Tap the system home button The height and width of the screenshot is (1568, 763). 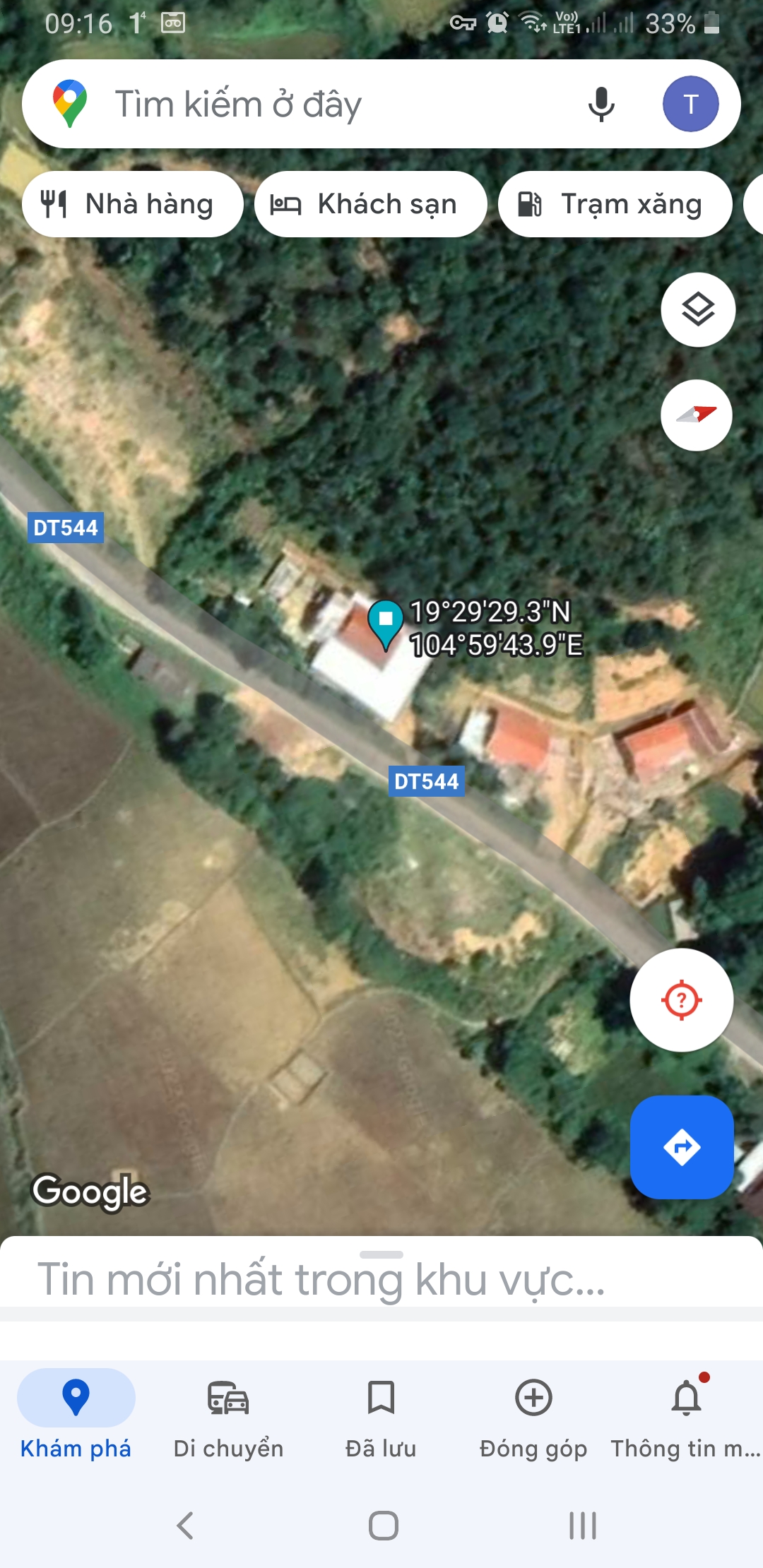(383, 1526)
